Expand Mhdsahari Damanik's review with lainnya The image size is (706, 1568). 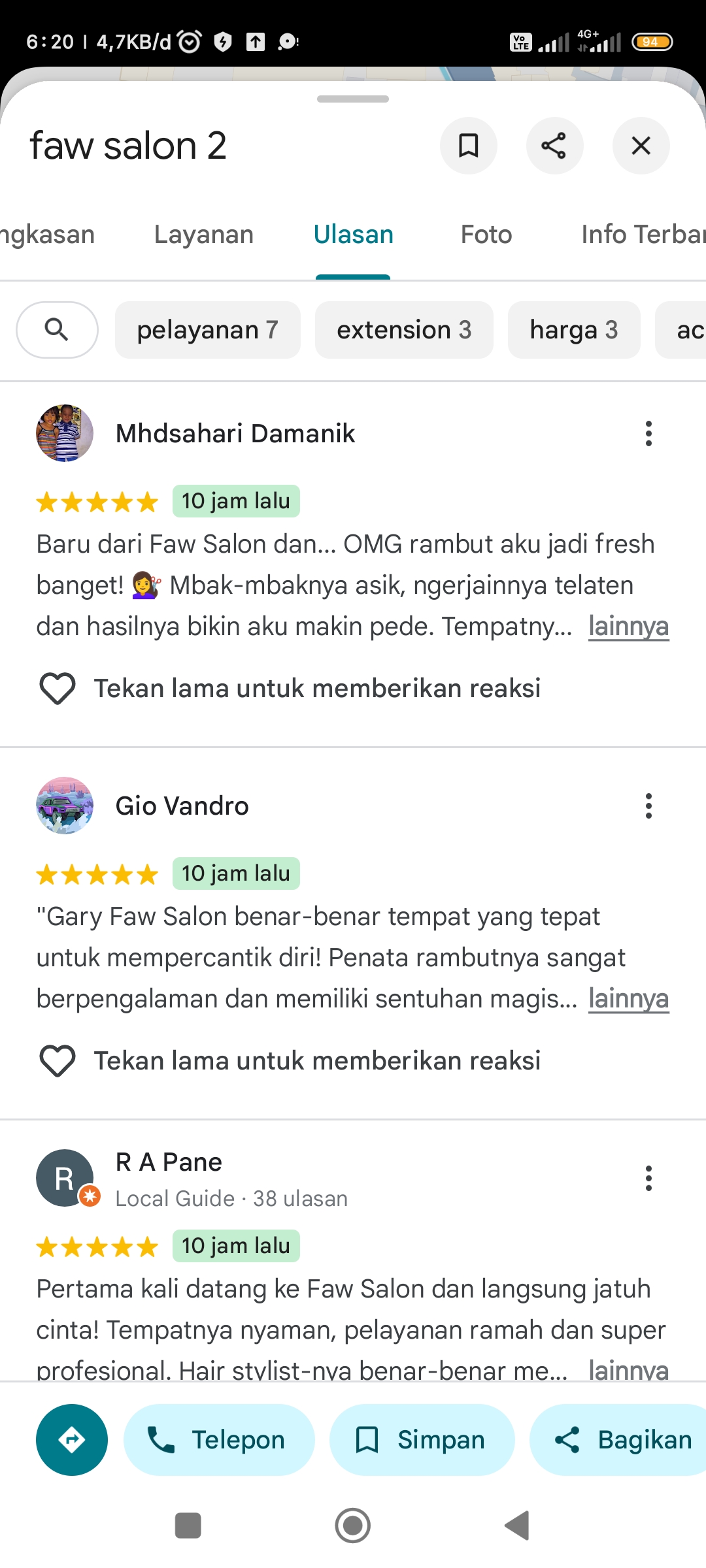click(628, 627)
